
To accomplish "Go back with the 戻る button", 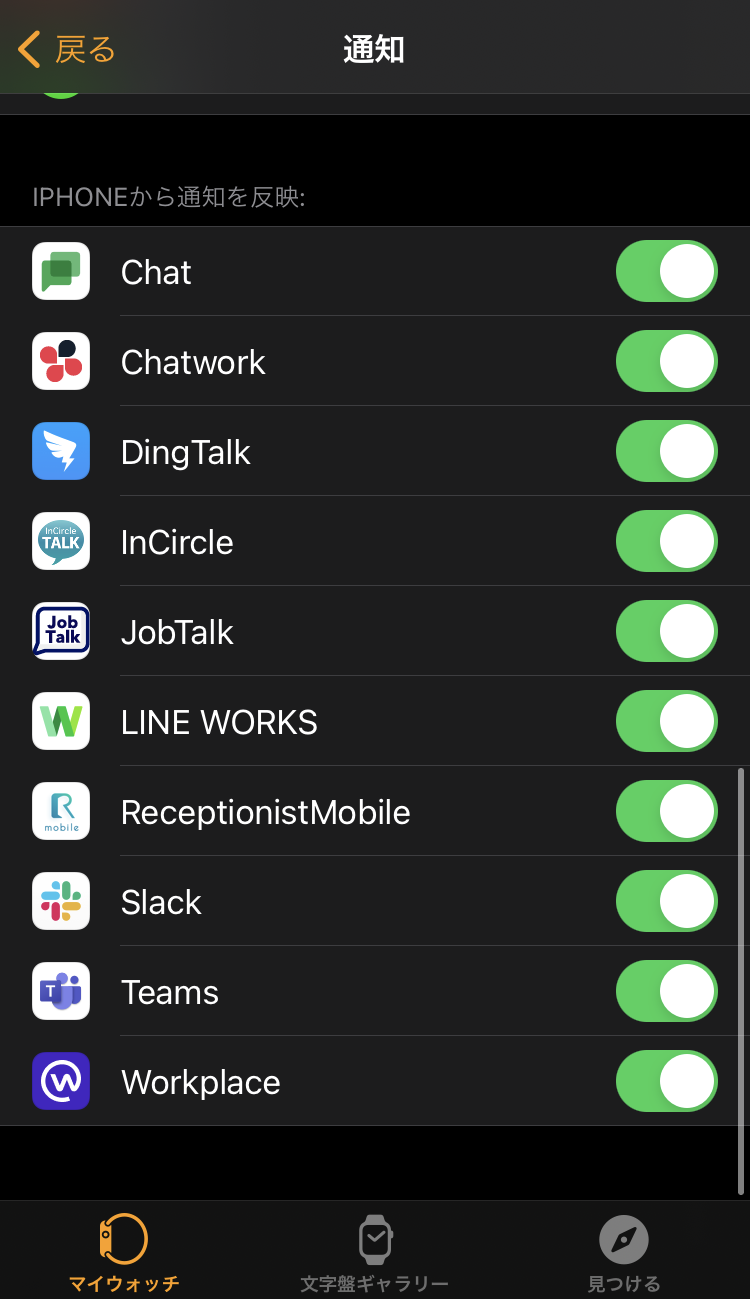I will [67, 49].
